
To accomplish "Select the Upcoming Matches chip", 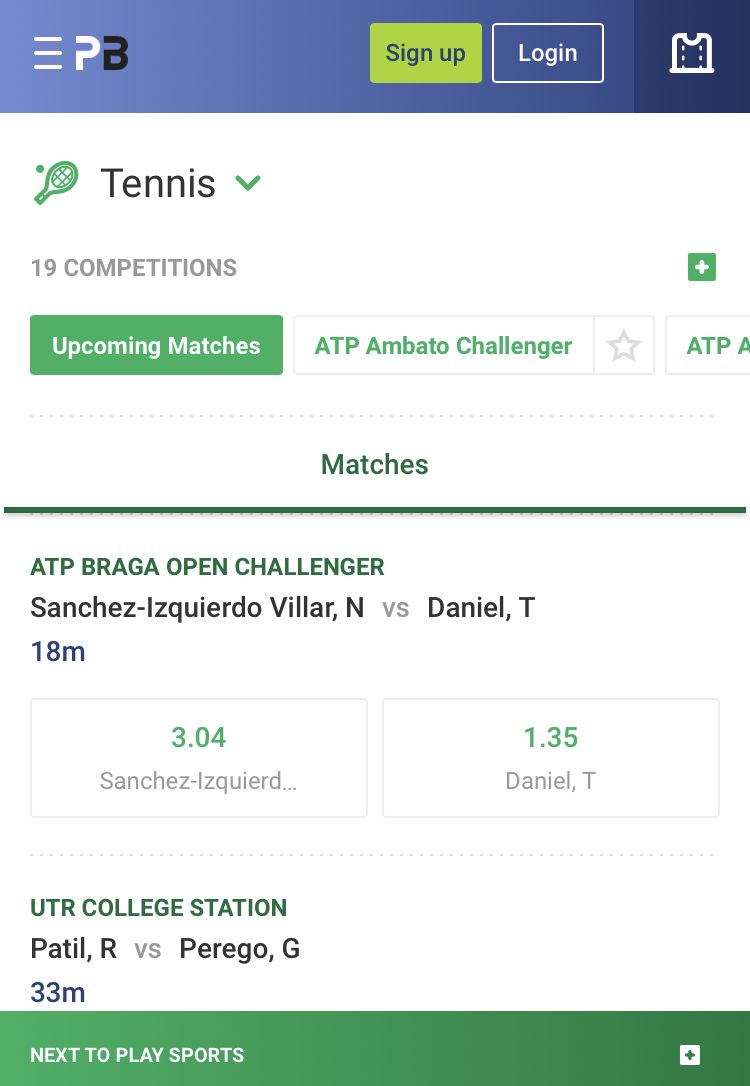I will click(156, 346).
